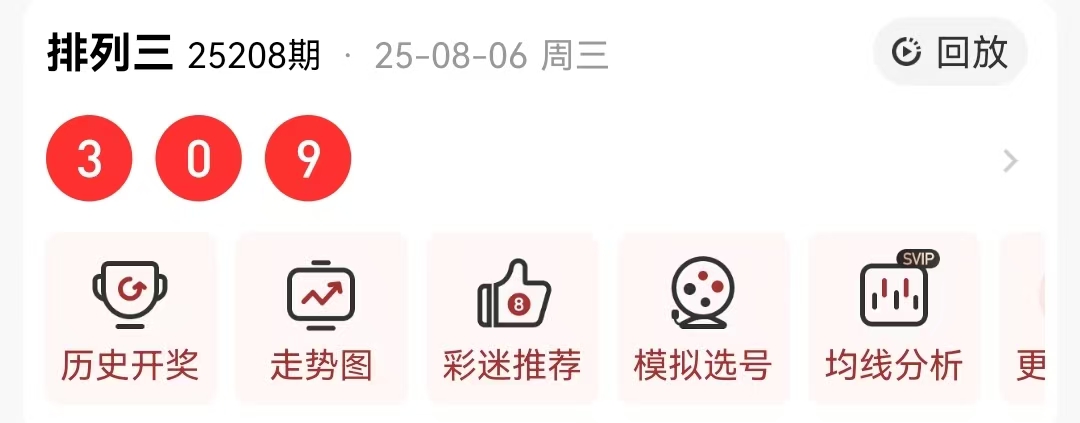View 彩迷推荐 recommendations

512,320
